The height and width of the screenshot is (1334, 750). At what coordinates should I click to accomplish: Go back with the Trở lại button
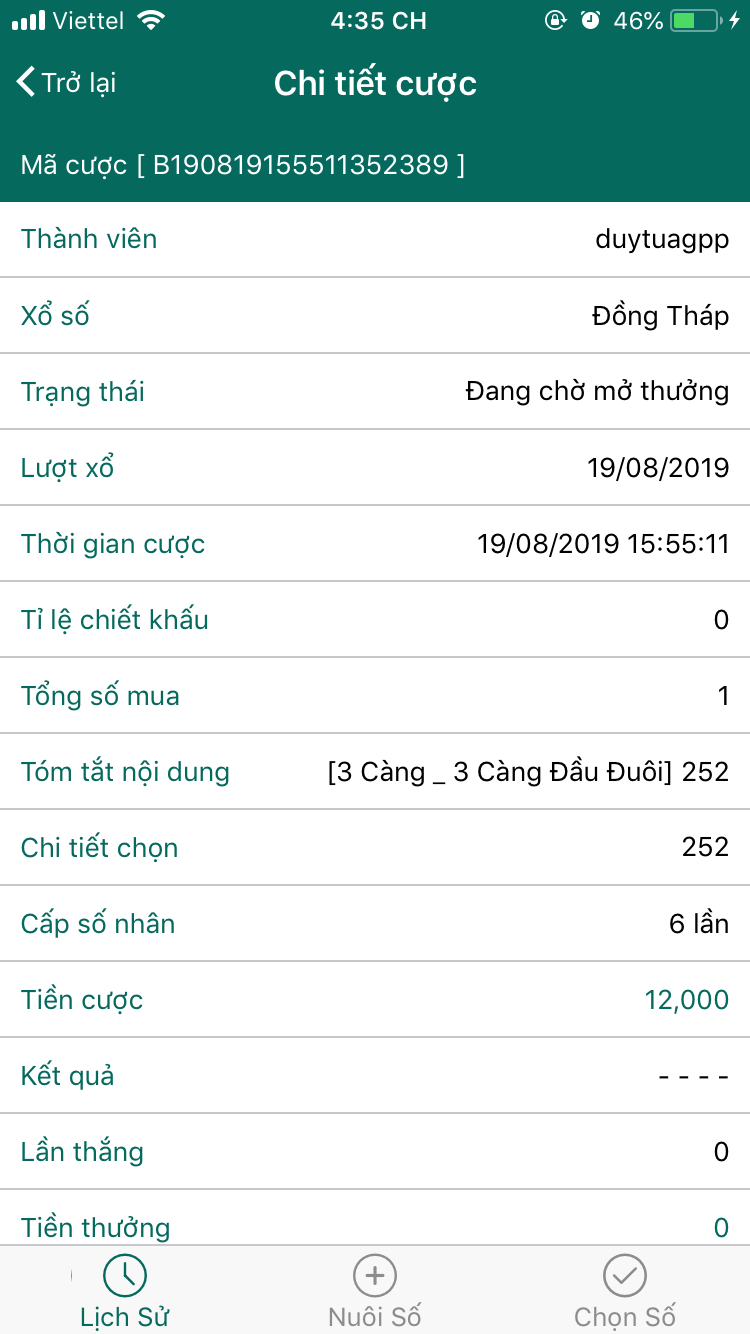67,83
